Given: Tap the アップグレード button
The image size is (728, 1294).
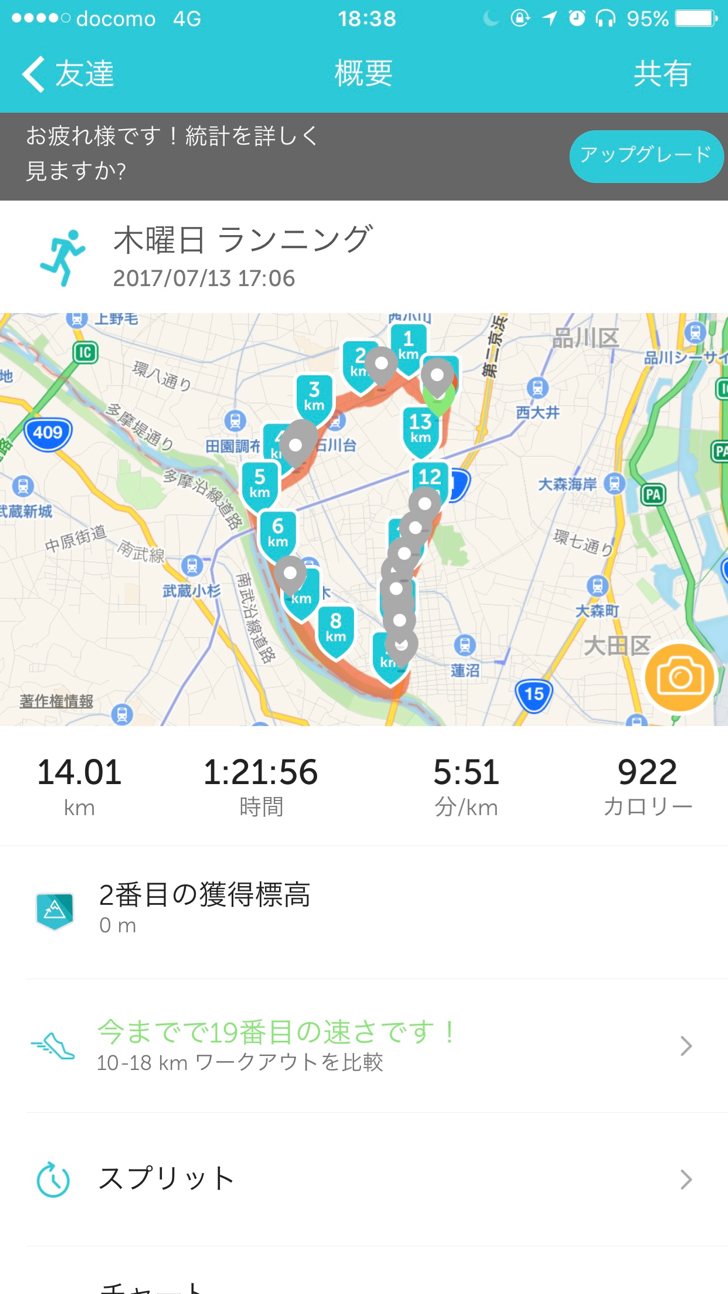Looking at the screenshot, I should (646, 156).
